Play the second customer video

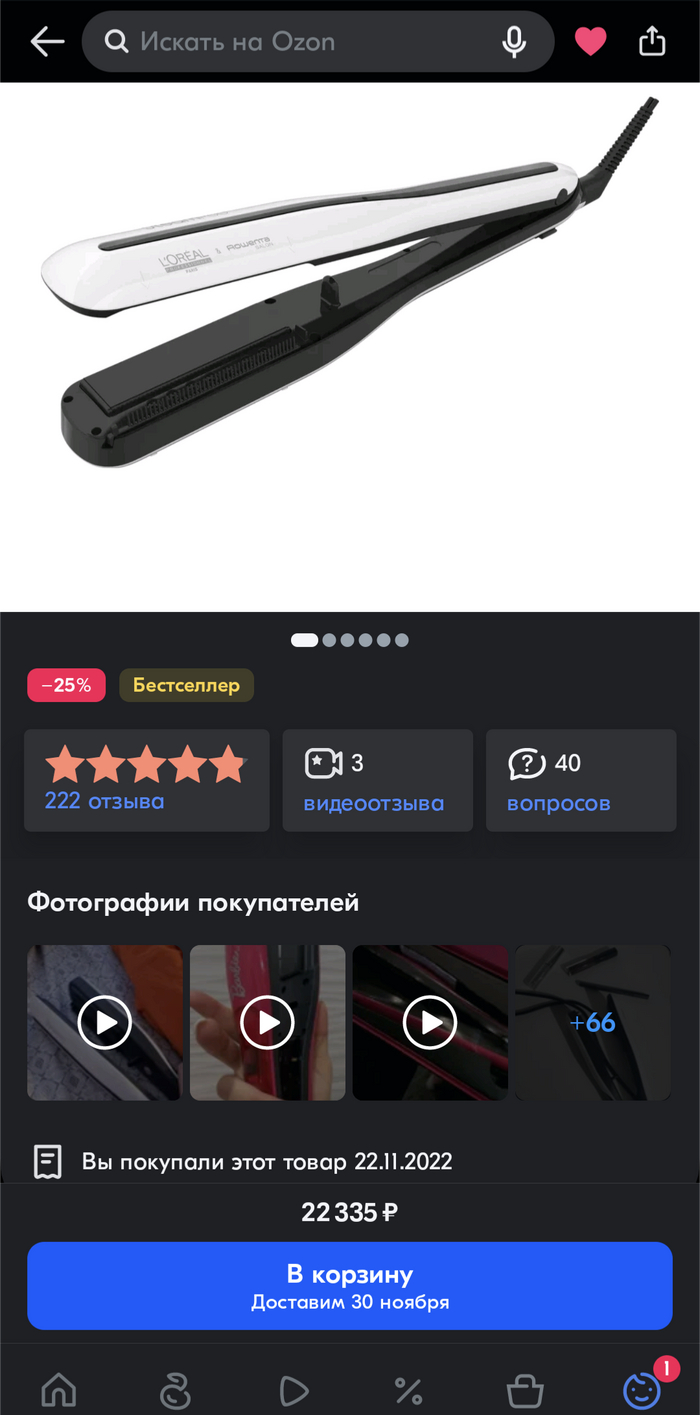tap(268, 1022)
